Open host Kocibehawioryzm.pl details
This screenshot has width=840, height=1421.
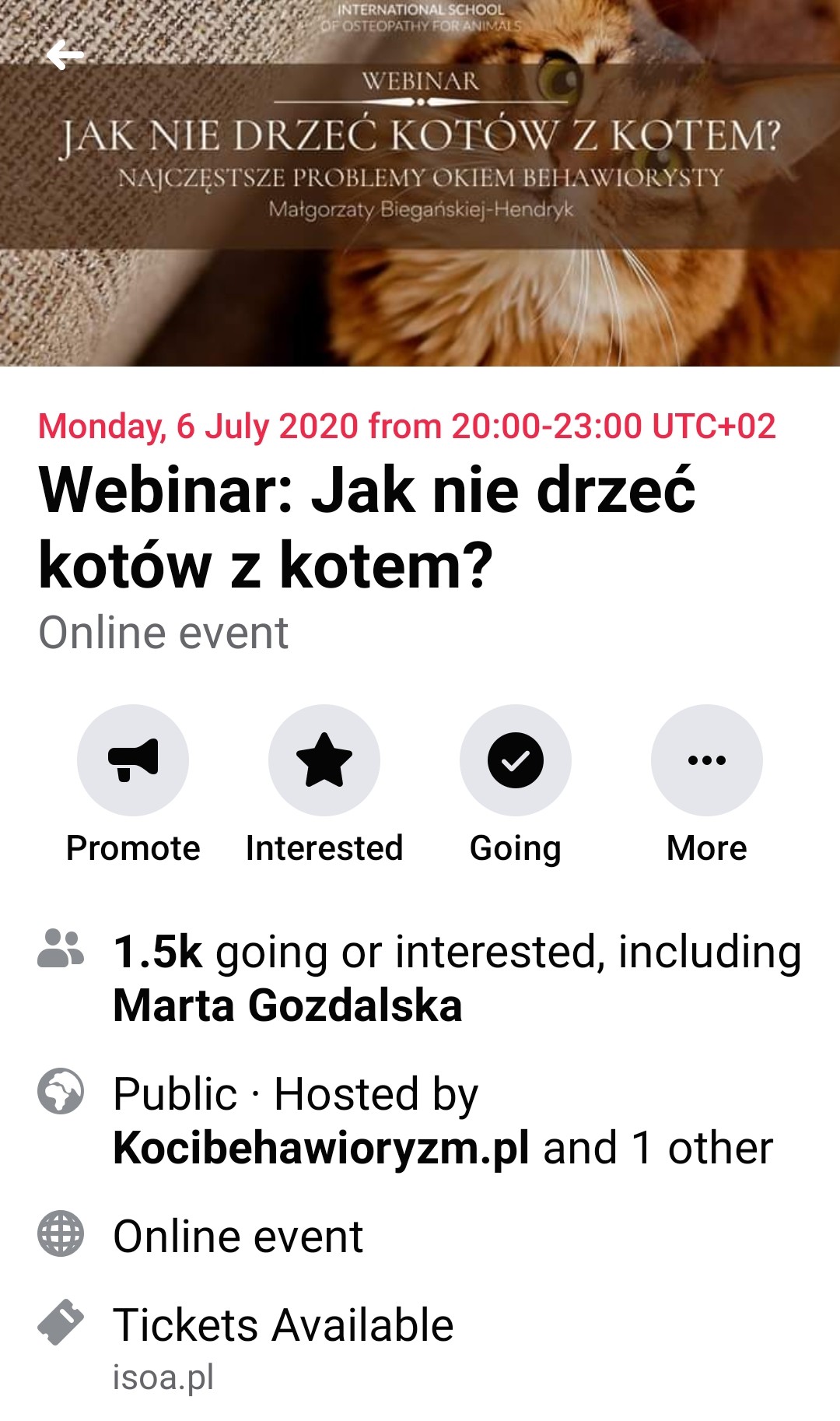pos(320,1148)
